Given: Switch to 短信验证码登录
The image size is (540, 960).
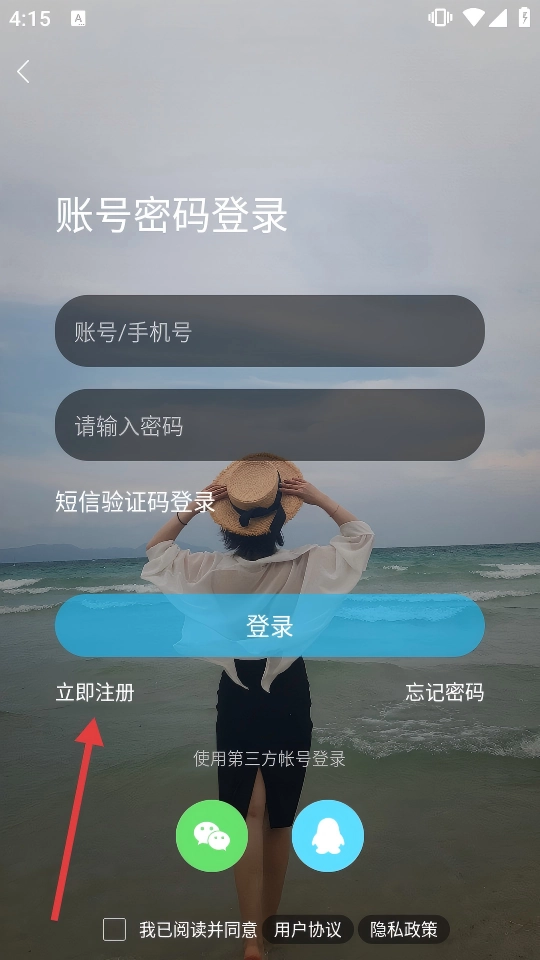Looking at the screenshot, I should (x=135, y=502).
